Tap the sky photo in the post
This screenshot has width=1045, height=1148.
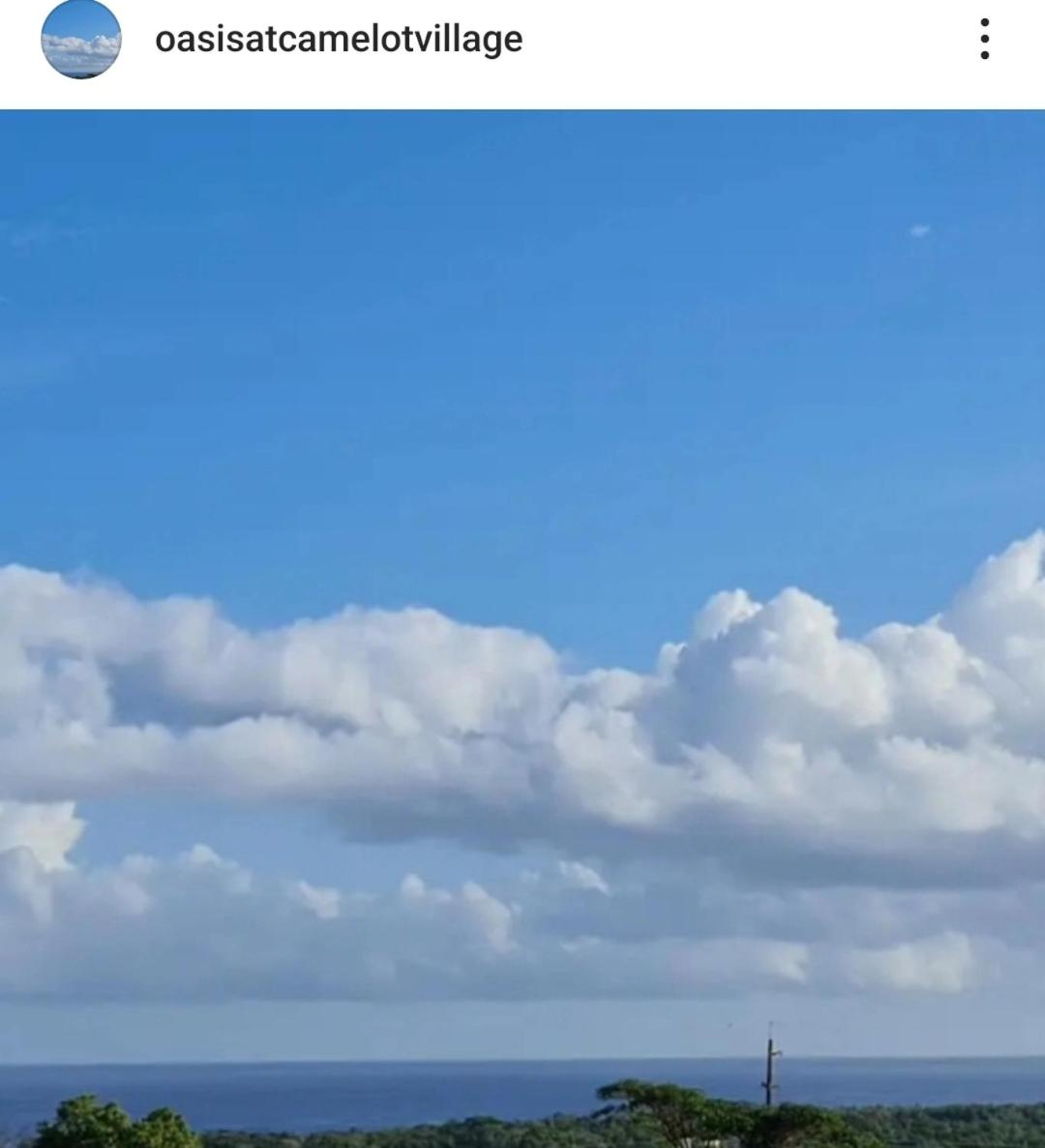coord(522,627)
